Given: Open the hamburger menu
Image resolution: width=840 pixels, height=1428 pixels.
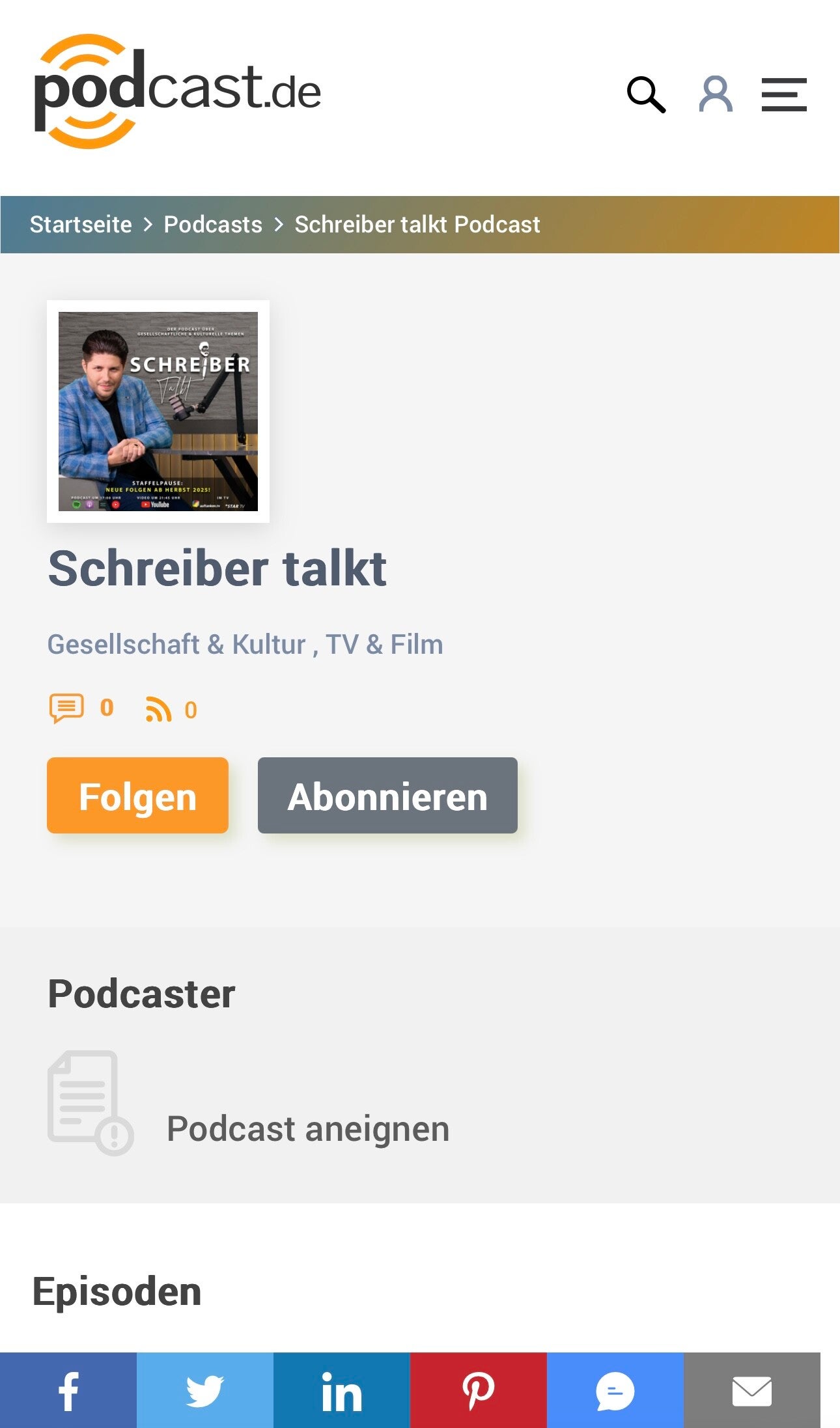Looking at the screenshot, I should (784, 95).
